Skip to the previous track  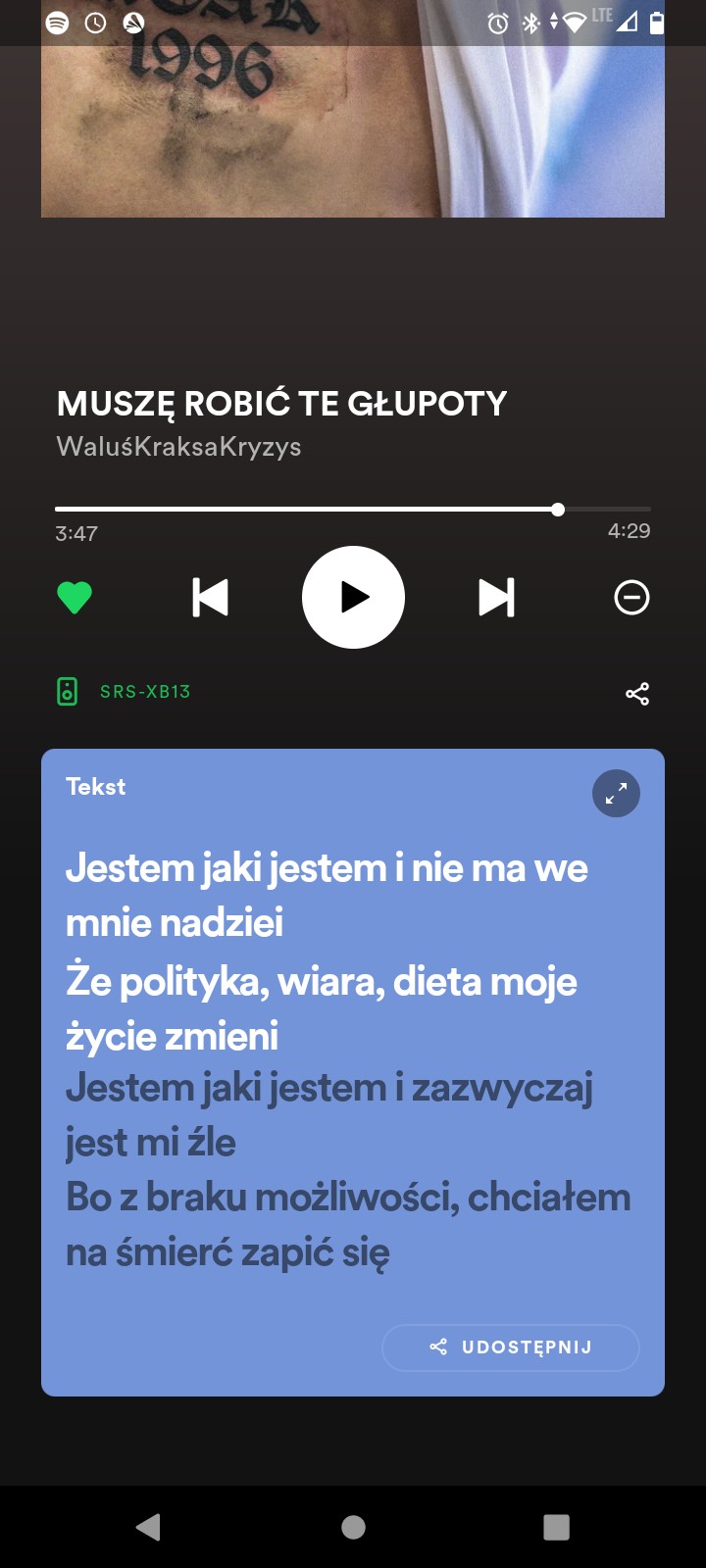(x=210, y=597)
